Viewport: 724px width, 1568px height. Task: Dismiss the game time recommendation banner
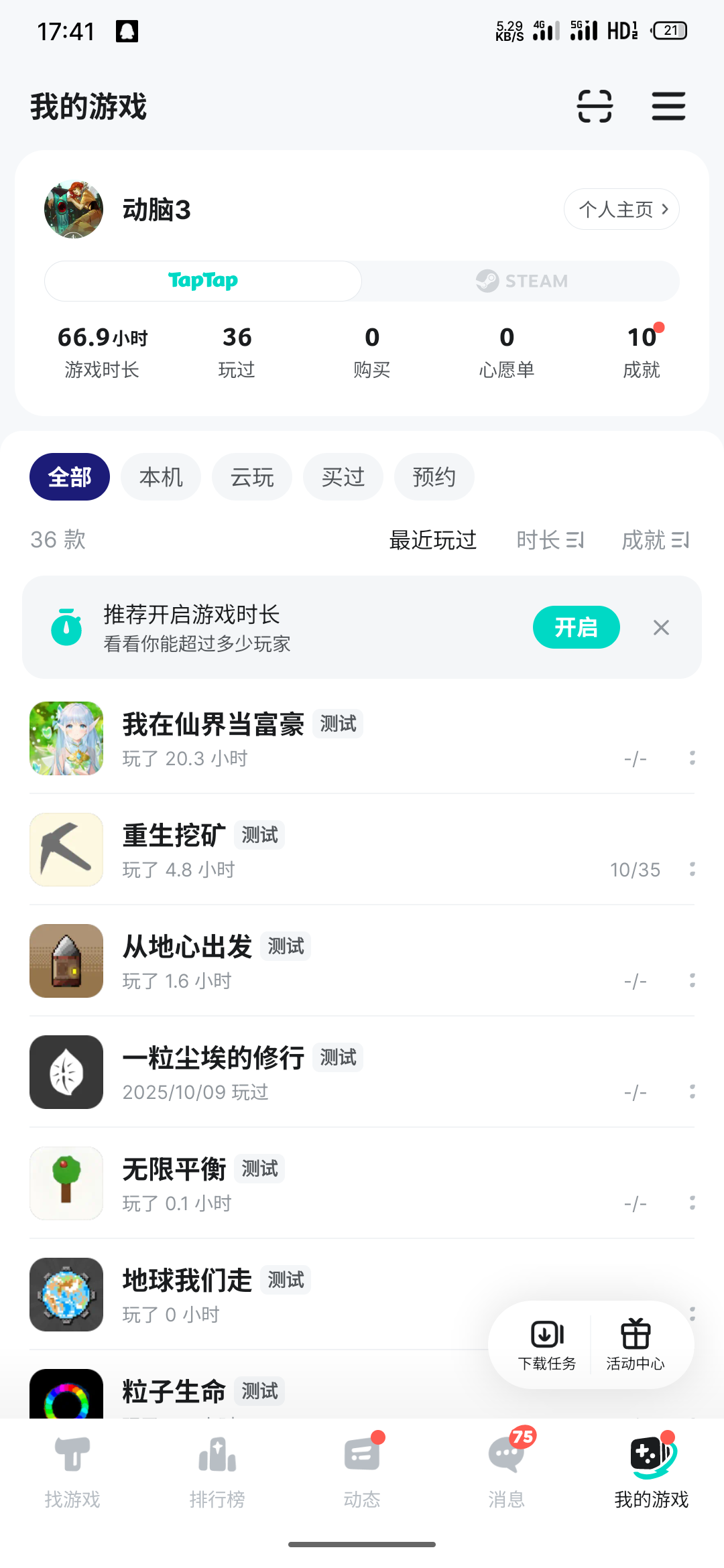(x=661, y=627)
